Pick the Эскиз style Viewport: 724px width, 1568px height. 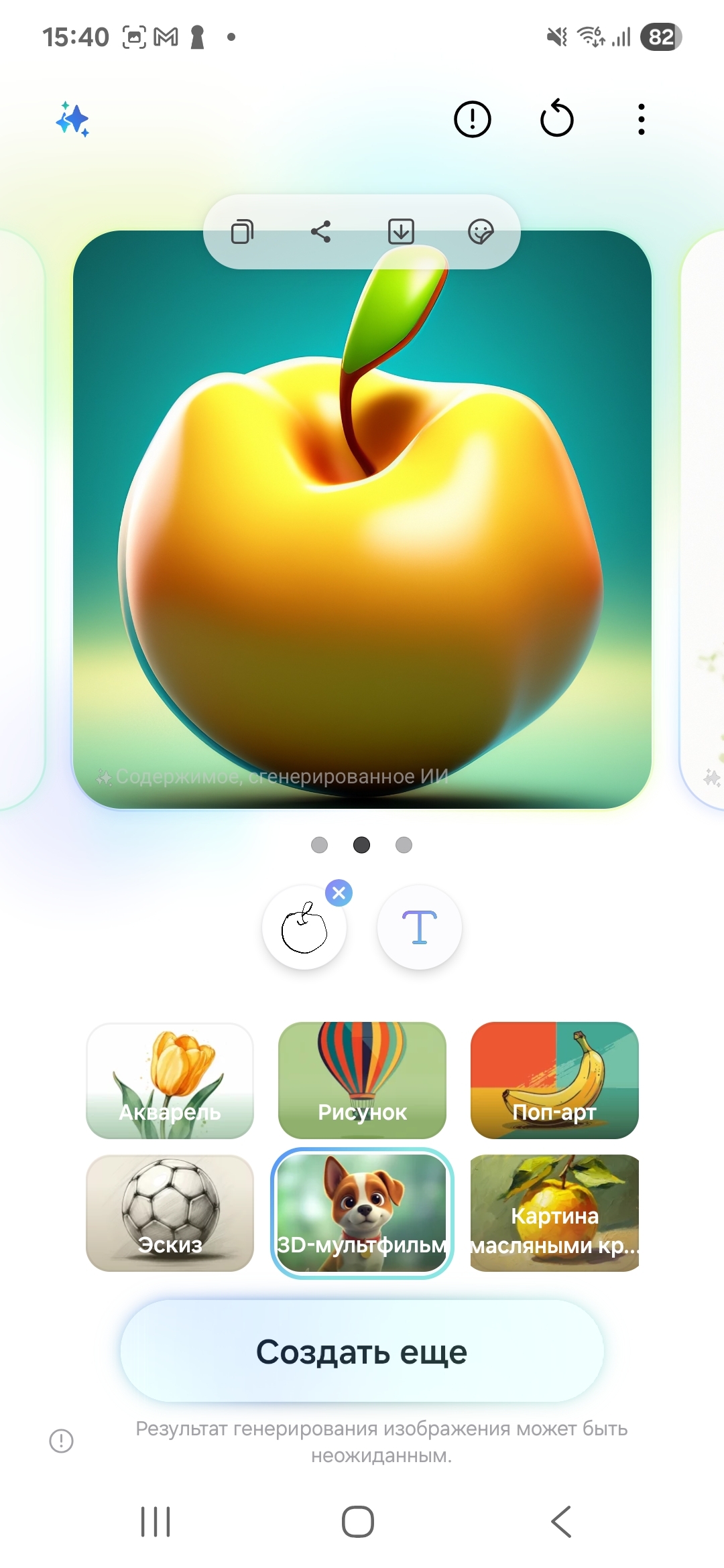click(170, 1213)
